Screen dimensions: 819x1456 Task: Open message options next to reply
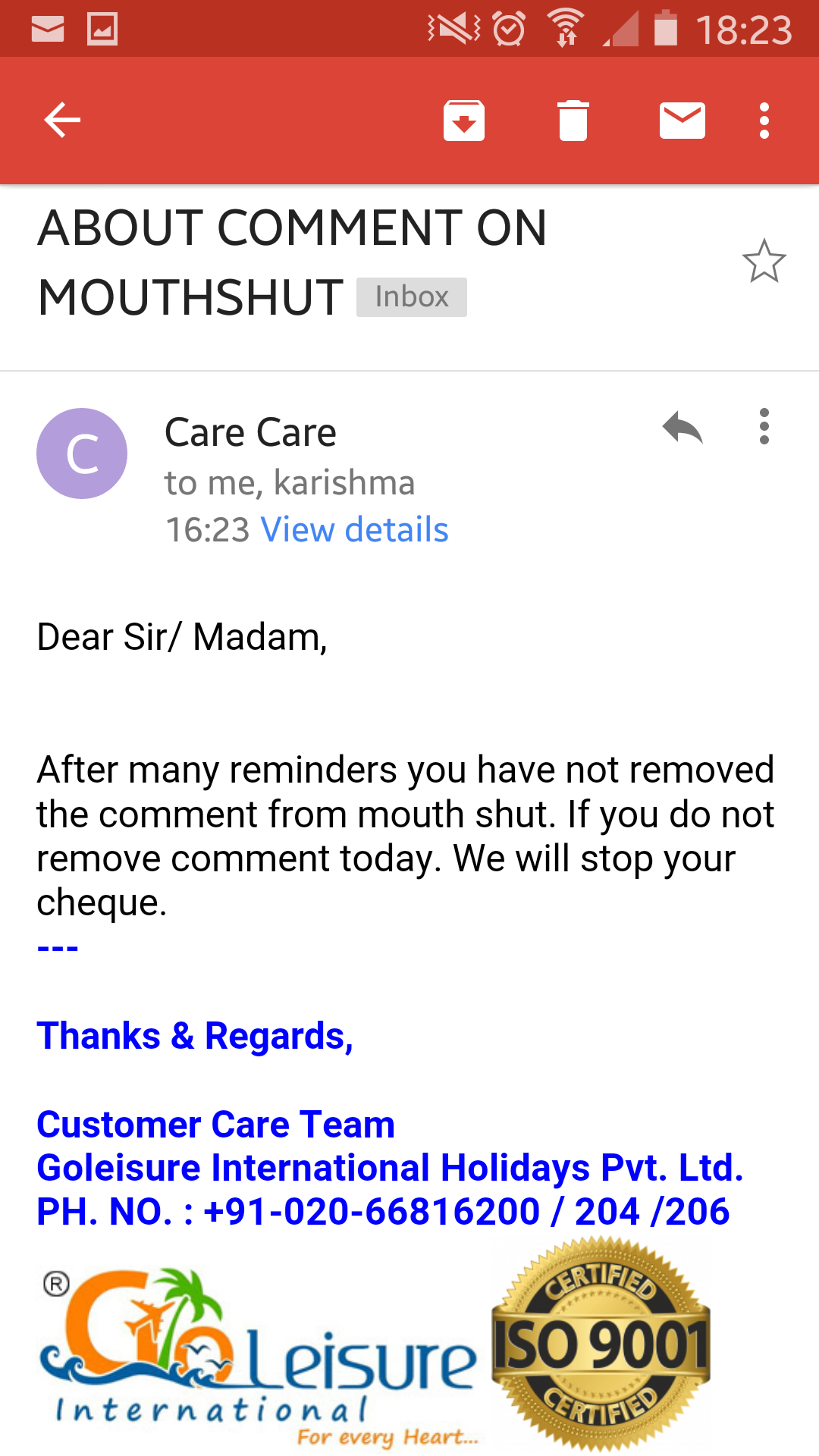[x=764, y=426]
